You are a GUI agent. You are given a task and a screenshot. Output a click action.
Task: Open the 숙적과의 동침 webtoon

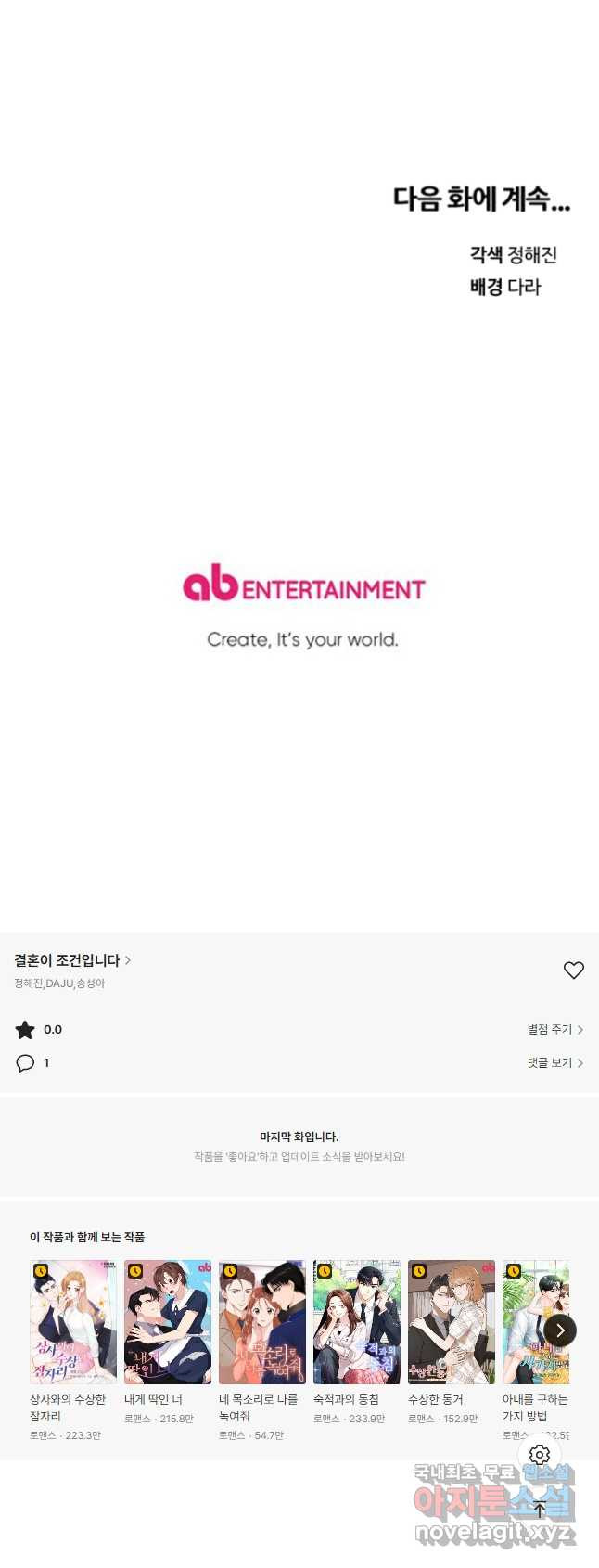(x=357, y=1322)
